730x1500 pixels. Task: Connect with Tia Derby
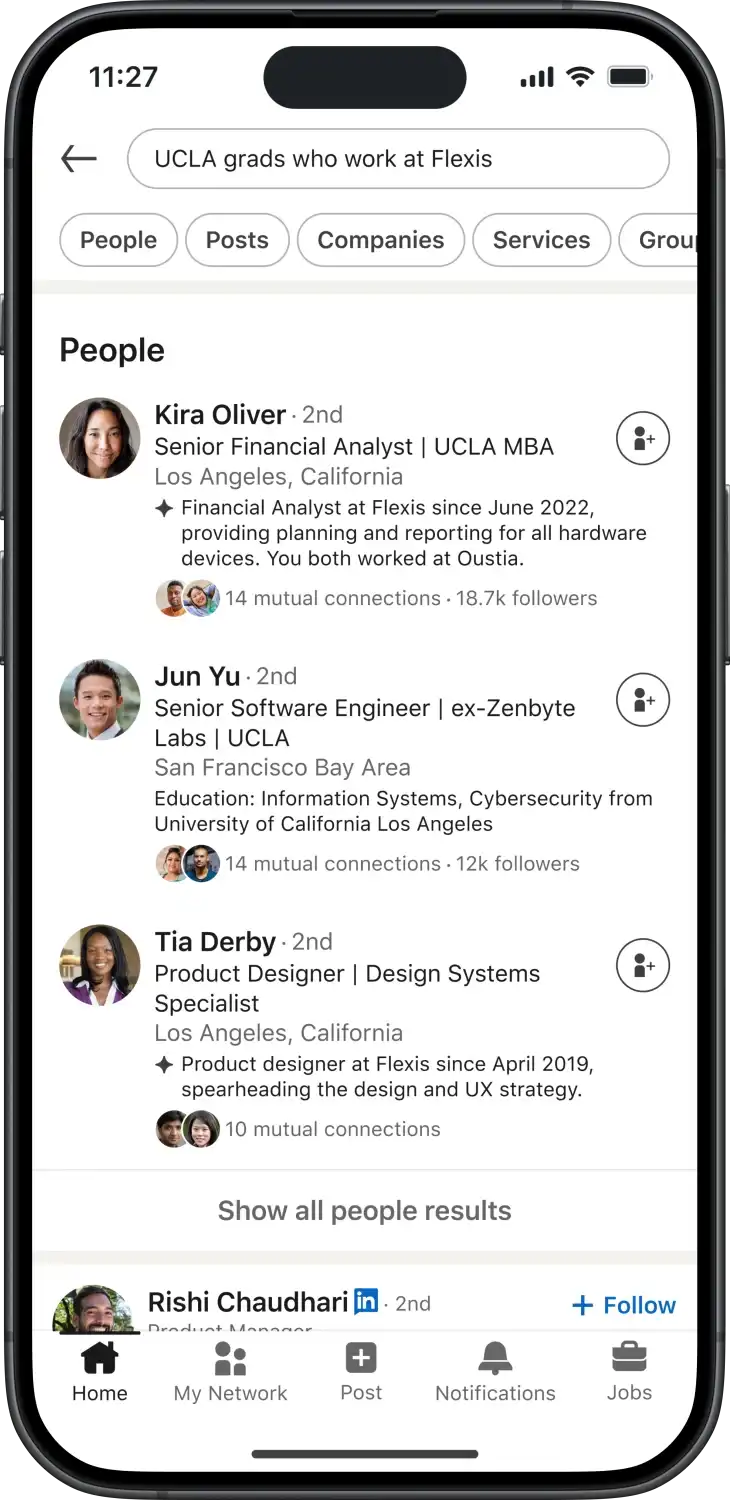pos(642,965)
